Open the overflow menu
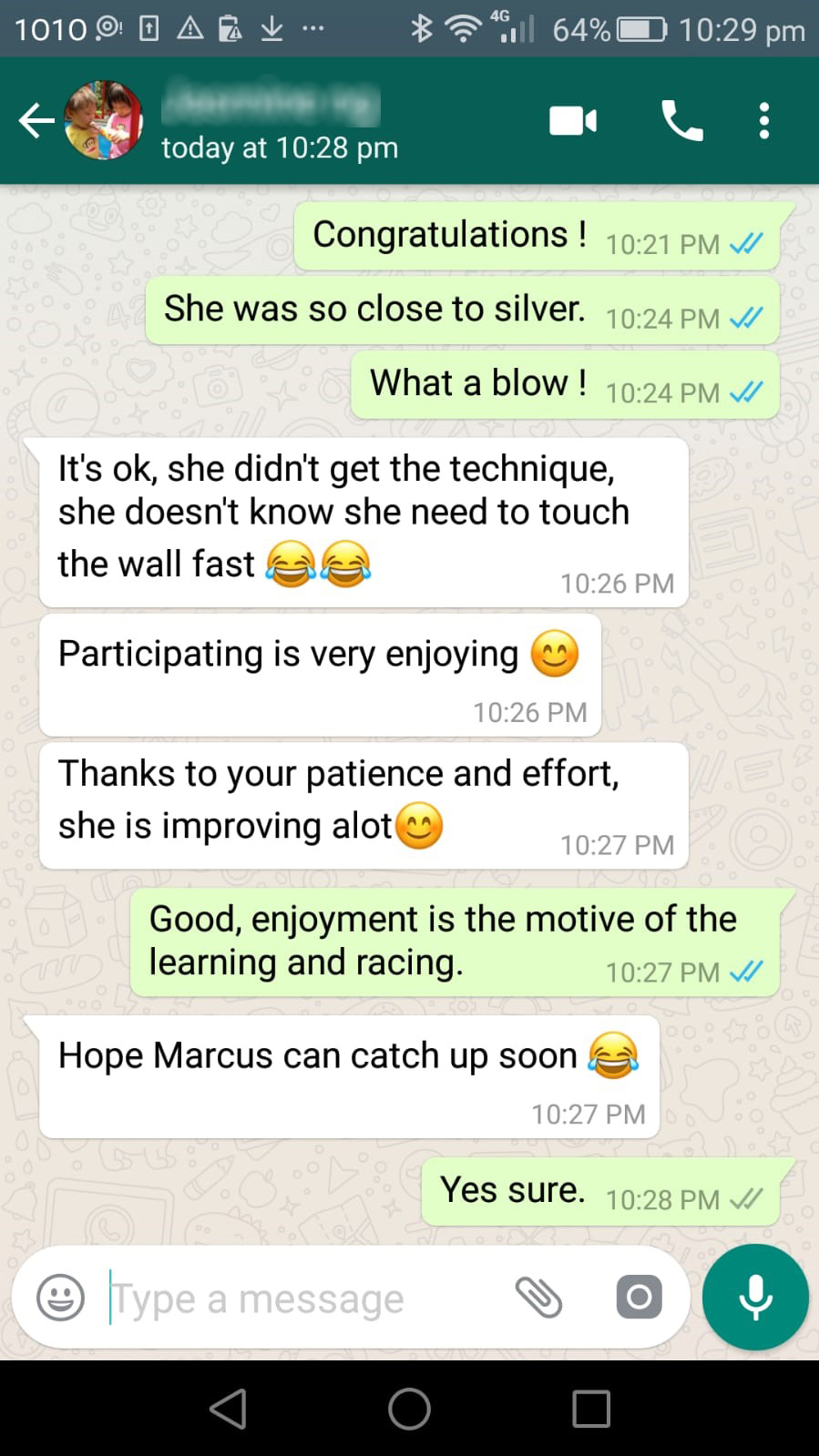The width and height of the screenshot is (819, 1456). click(763, 120)
